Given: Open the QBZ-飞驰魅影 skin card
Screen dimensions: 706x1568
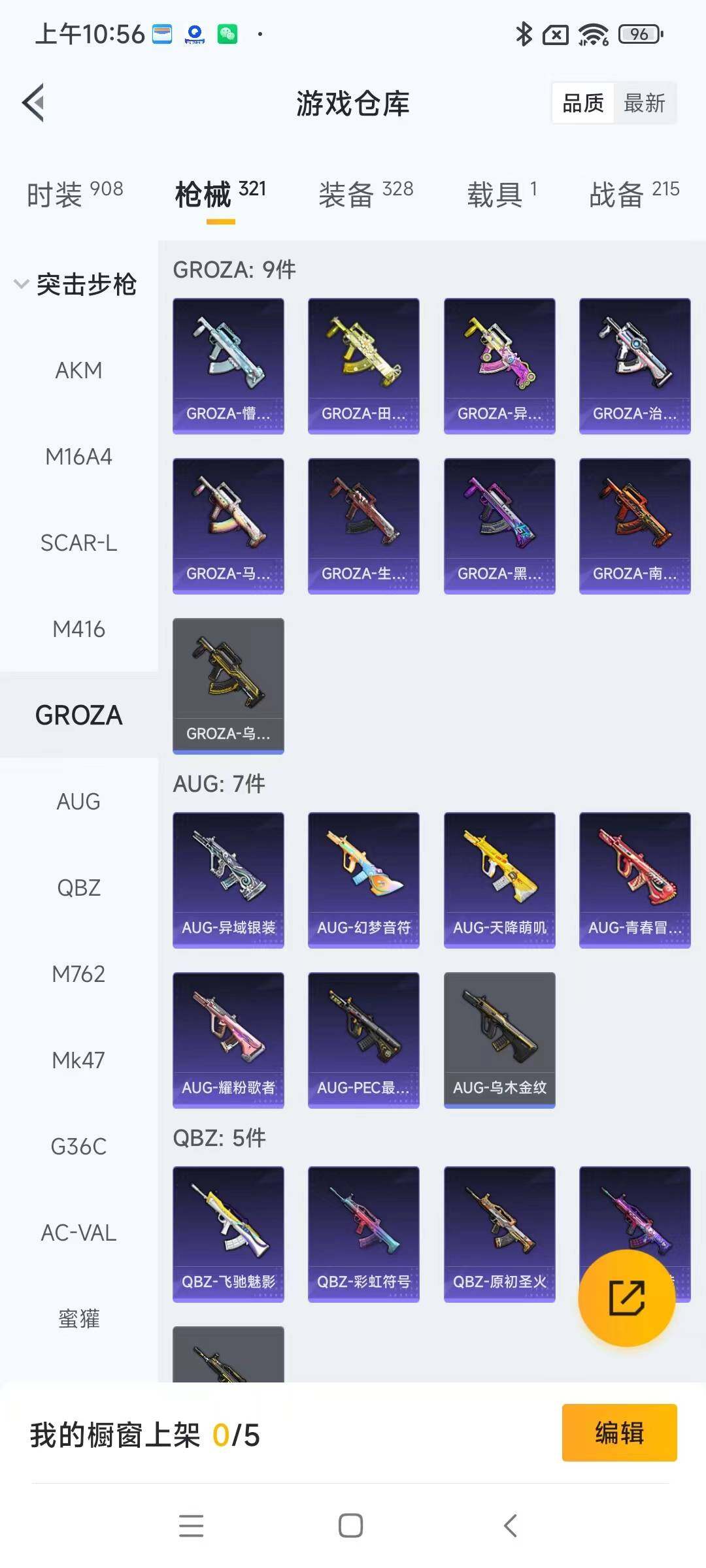Looking at the screenshot, I should pos(228,1233).
